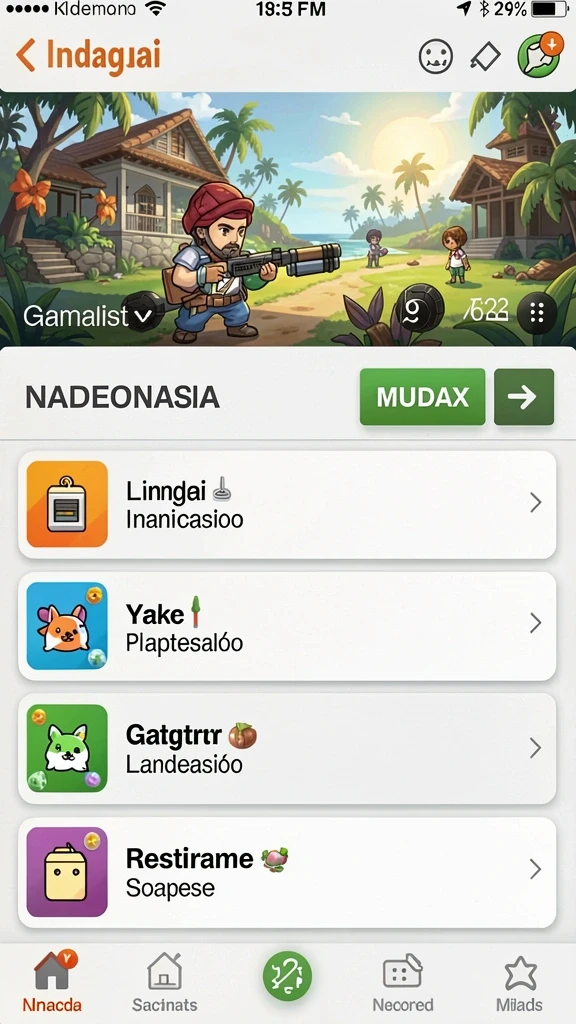Open the Gatgtrır row

pos(287,748)
